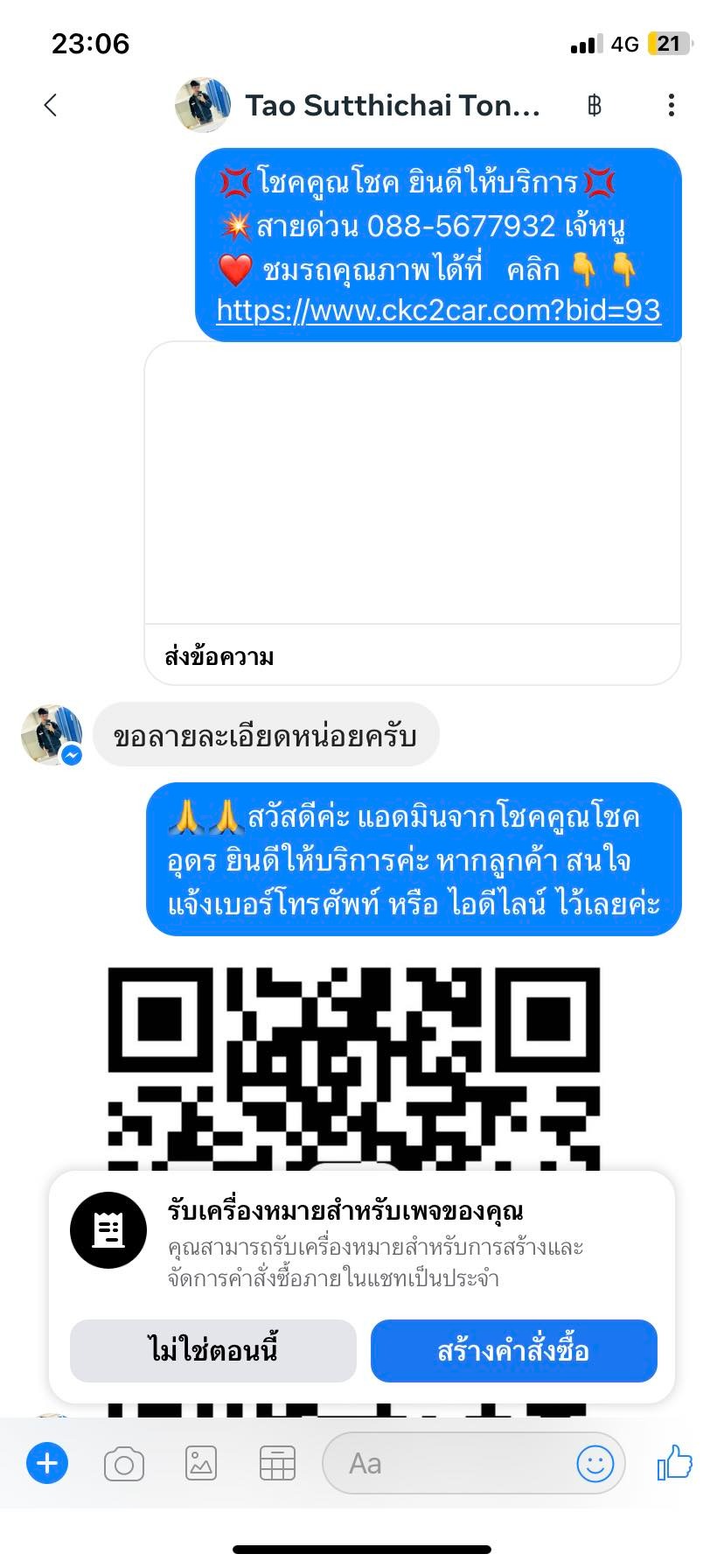The image size is (724, 1568).
Task: Open the plus menu for more options
Action: pyautogui.click(x=47, y=1463)
